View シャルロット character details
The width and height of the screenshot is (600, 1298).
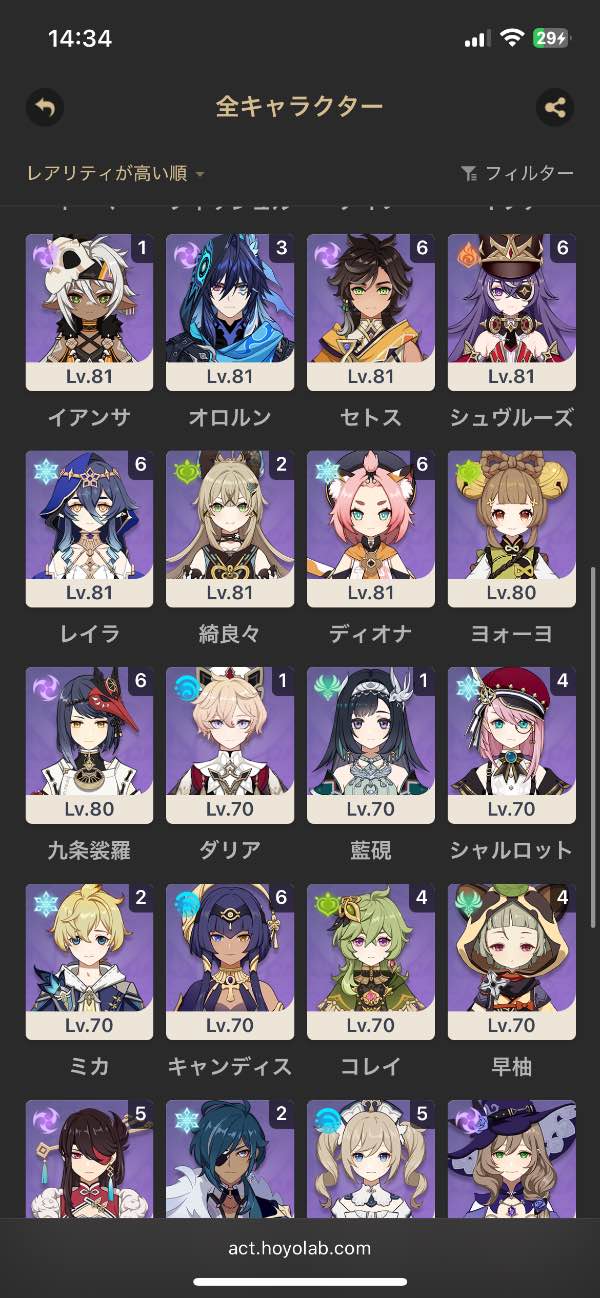point(512,745)
